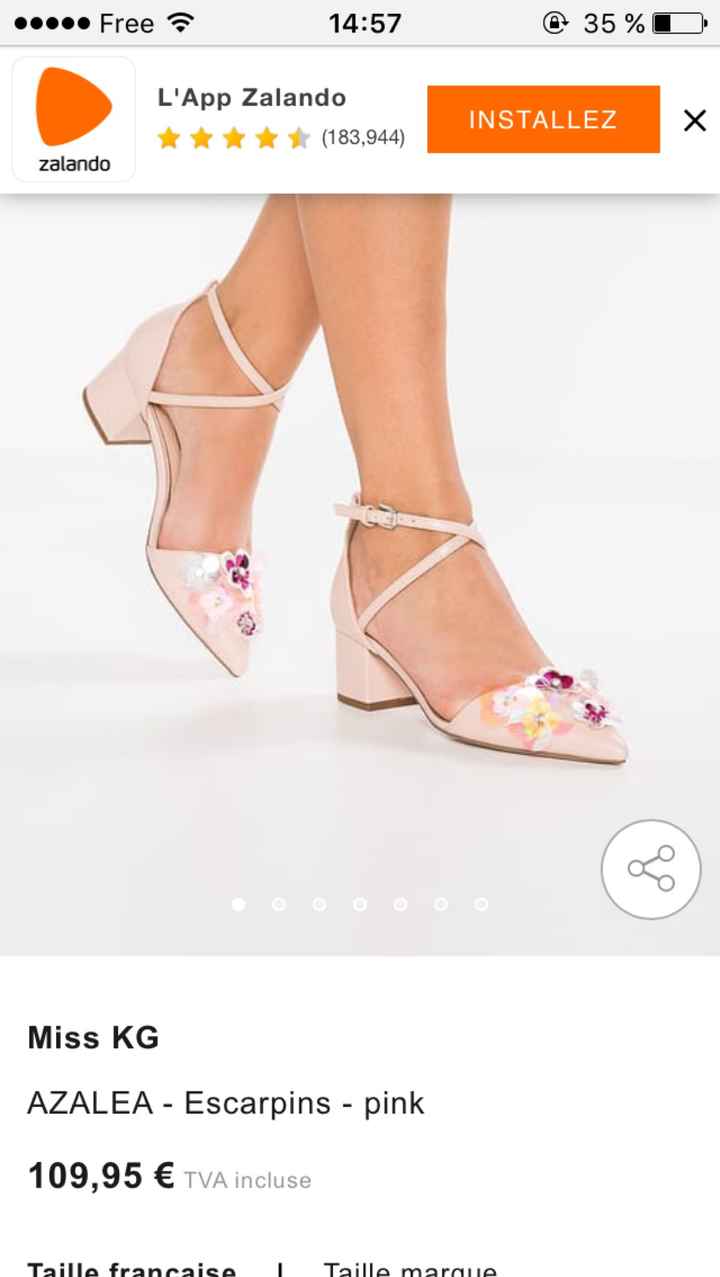Select the first carousel dot
Viewport: 720px width, 1277px height.
click(x=238, y=904)
